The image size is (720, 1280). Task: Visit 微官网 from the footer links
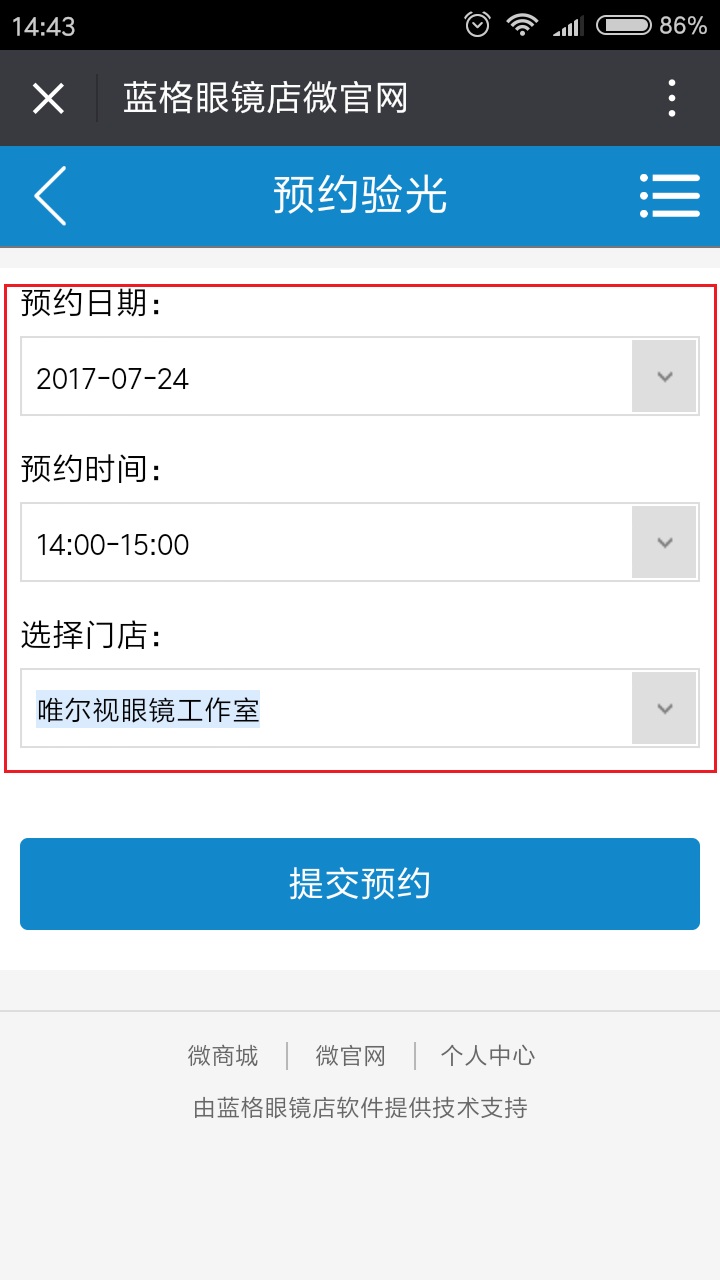click(x=350, y=1055)
